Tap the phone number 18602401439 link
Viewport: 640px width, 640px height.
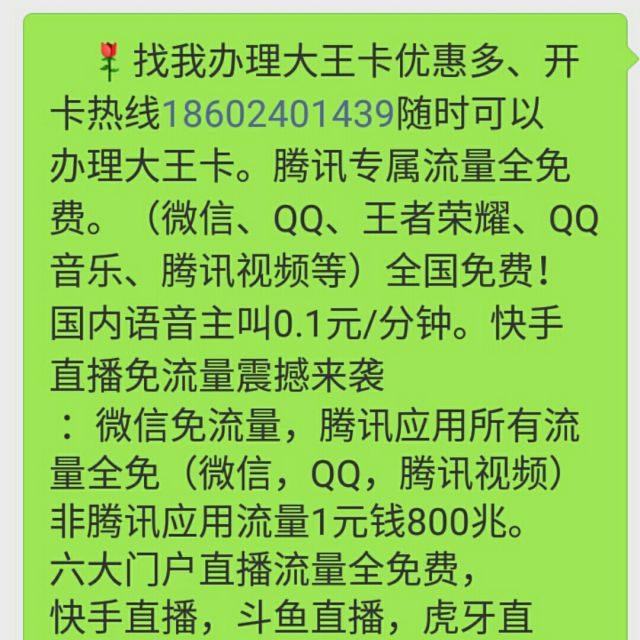(x=278, y=114)
